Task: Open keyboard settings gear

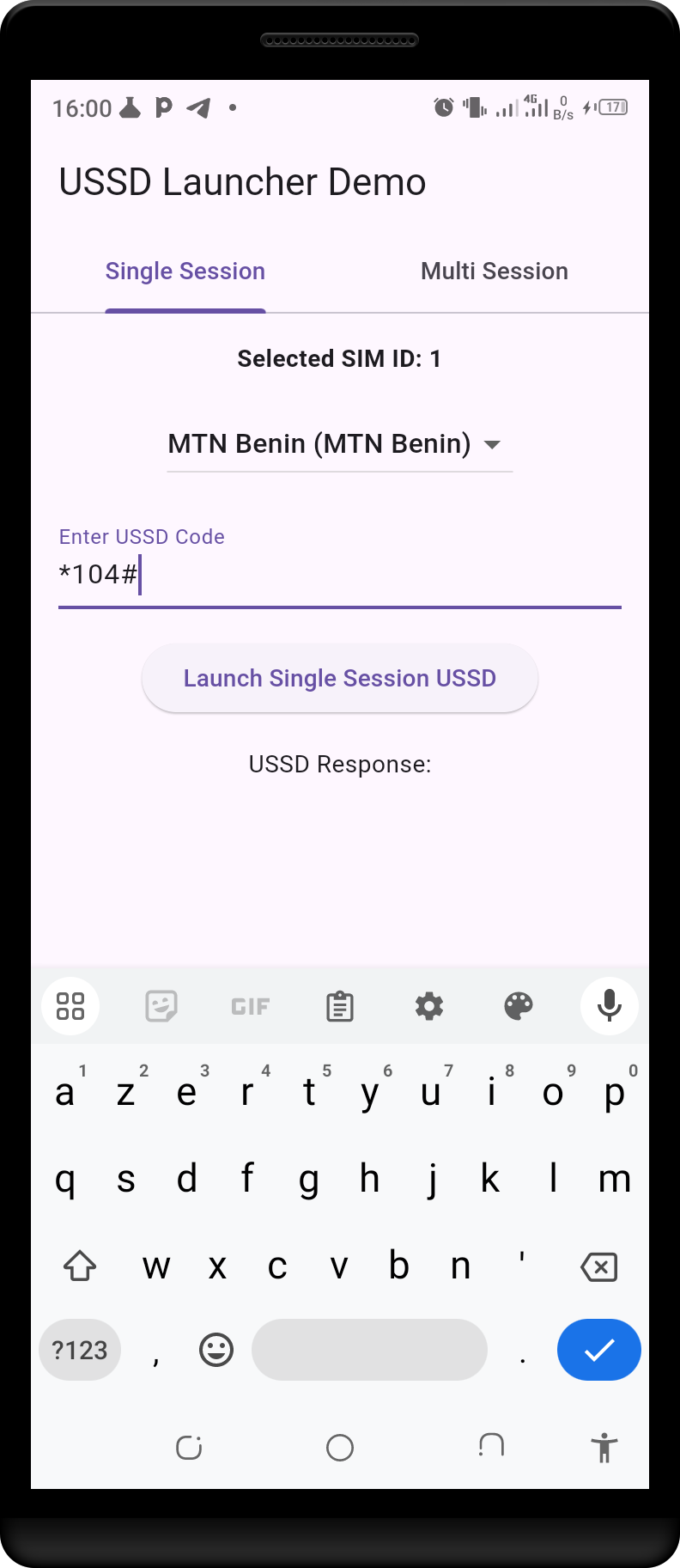Action: tap(428, 1006)
